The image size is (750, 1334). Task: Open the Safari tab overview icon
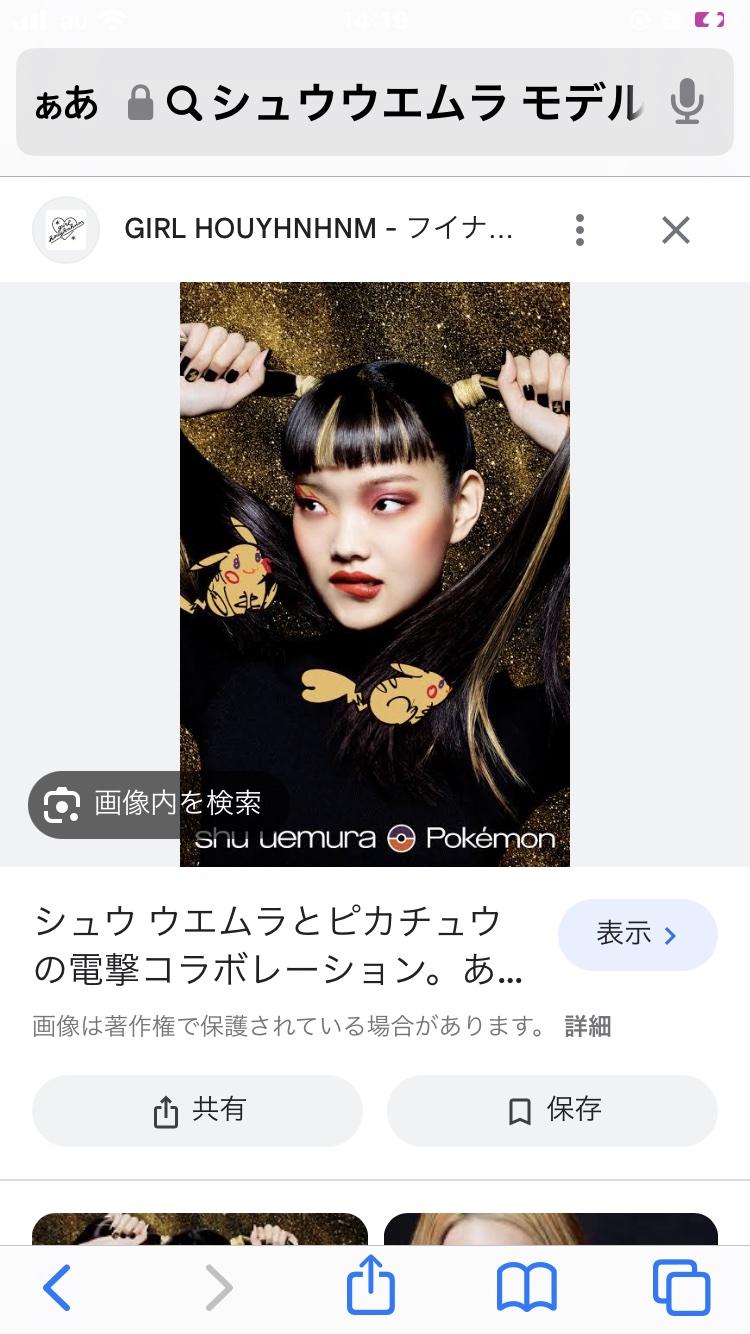point(681,1289)
